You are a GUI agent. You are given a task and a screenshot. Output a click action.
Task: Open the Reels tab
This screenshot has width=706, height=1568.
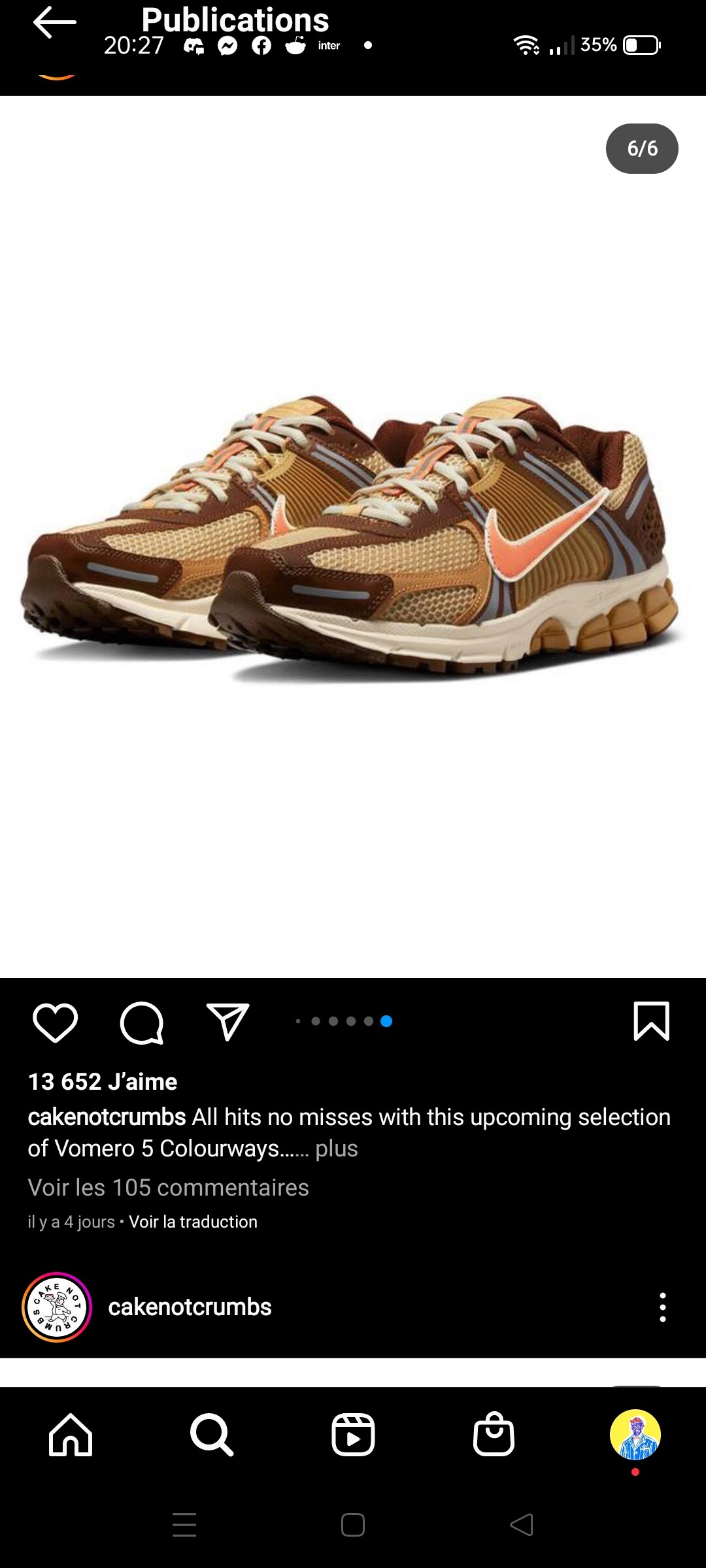click(353, 1435)
